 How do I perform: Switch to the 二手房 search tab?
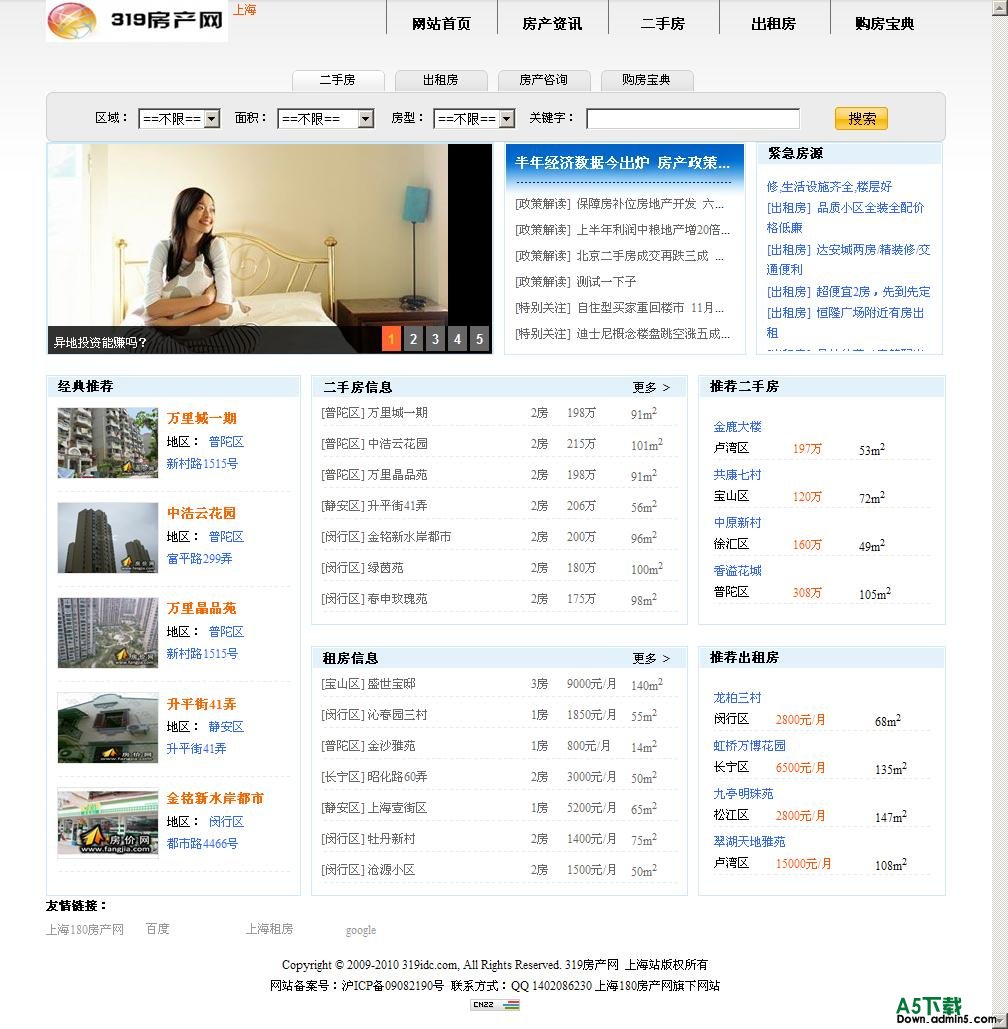point(337,80)
